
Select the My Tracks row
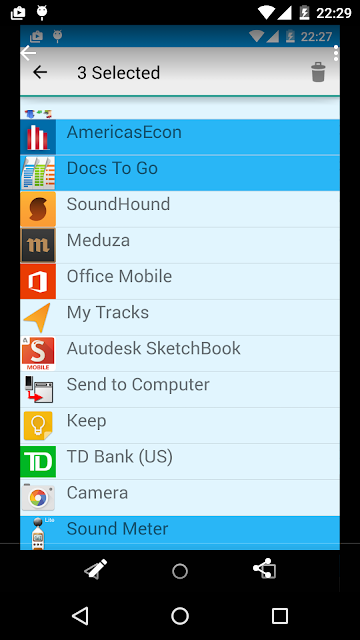pyautogui.click(x=180, y=318)
